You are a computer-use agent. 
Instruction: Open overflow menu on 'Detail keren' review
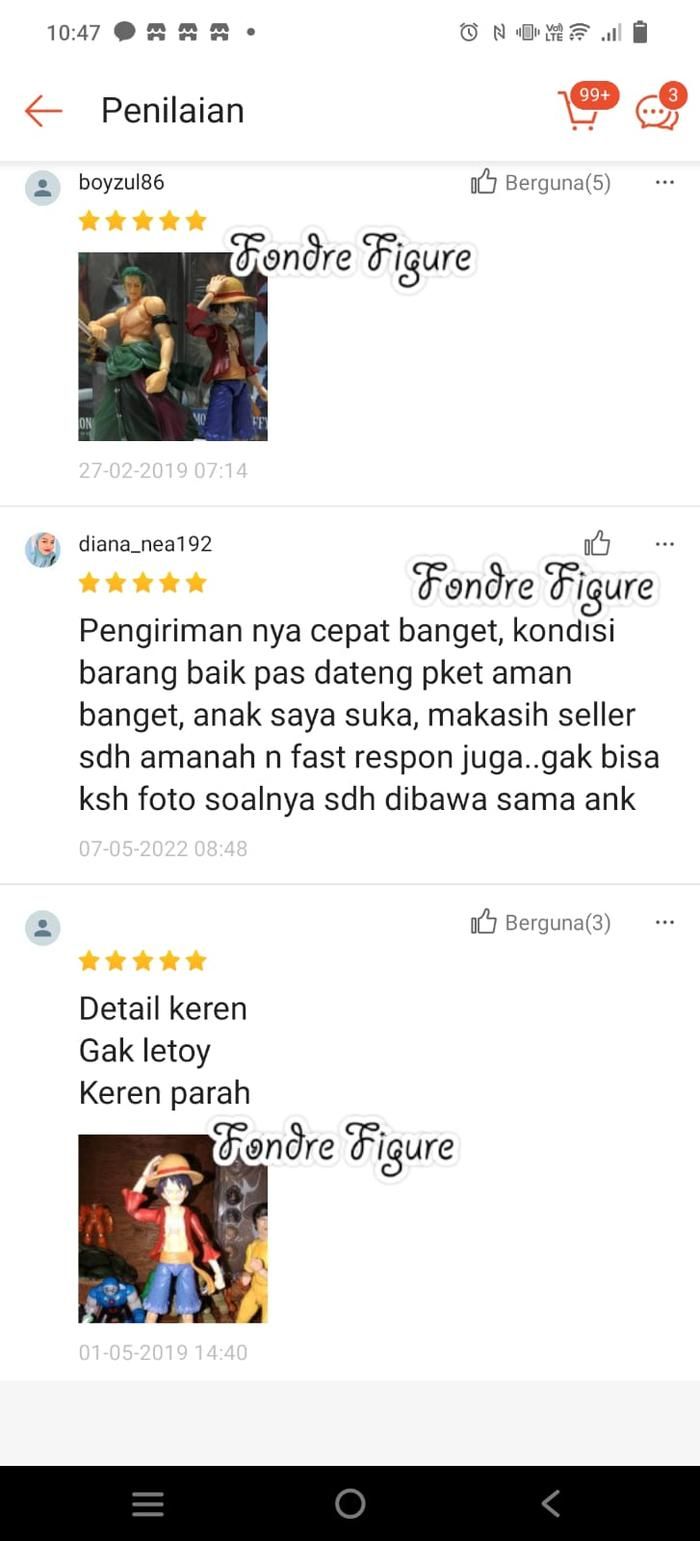point(664,922)
